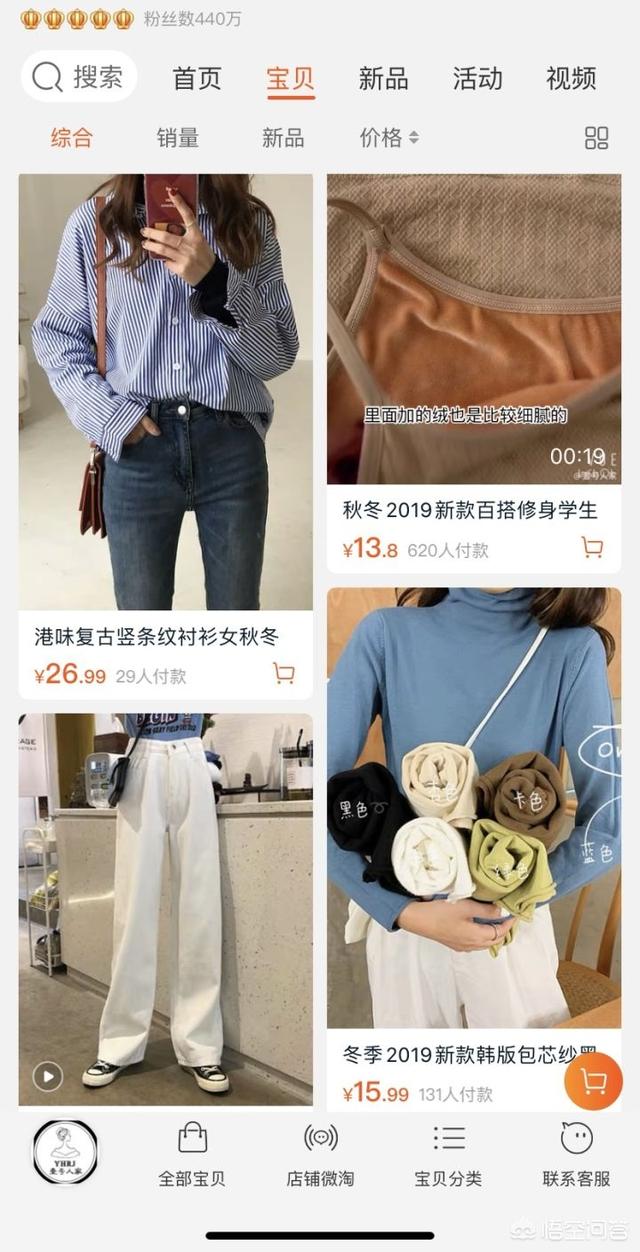
Task: Open the floating orange shopping cart button
Action: tap(593, 1081)
